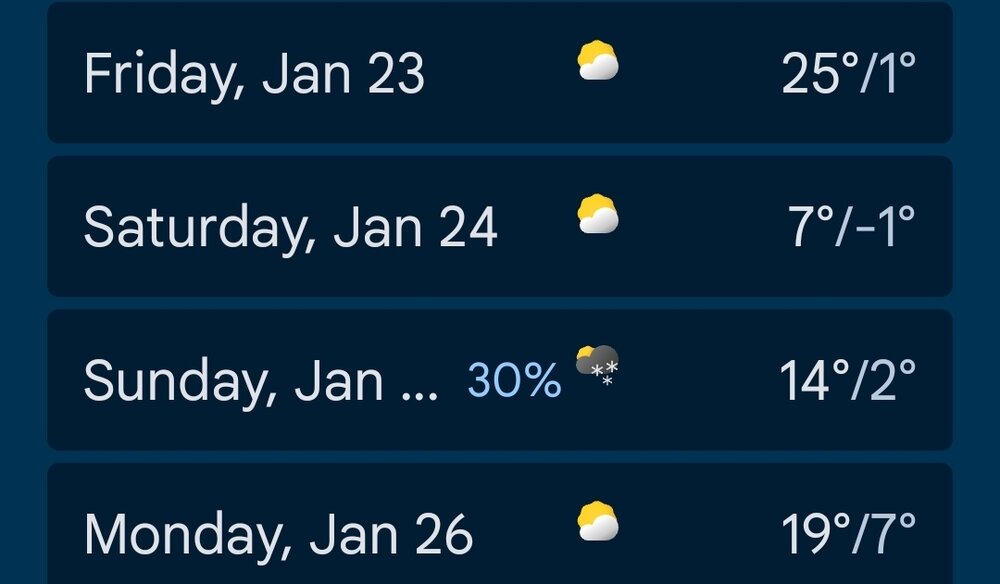
Task: Expand the Monday, Jan 26 forecast row
Action: tap(500, 530)
